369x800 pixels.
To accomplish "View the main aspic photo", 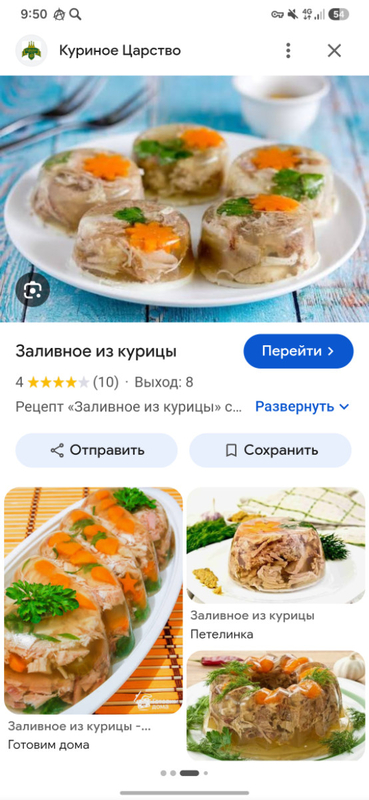I will pos(184,199).
